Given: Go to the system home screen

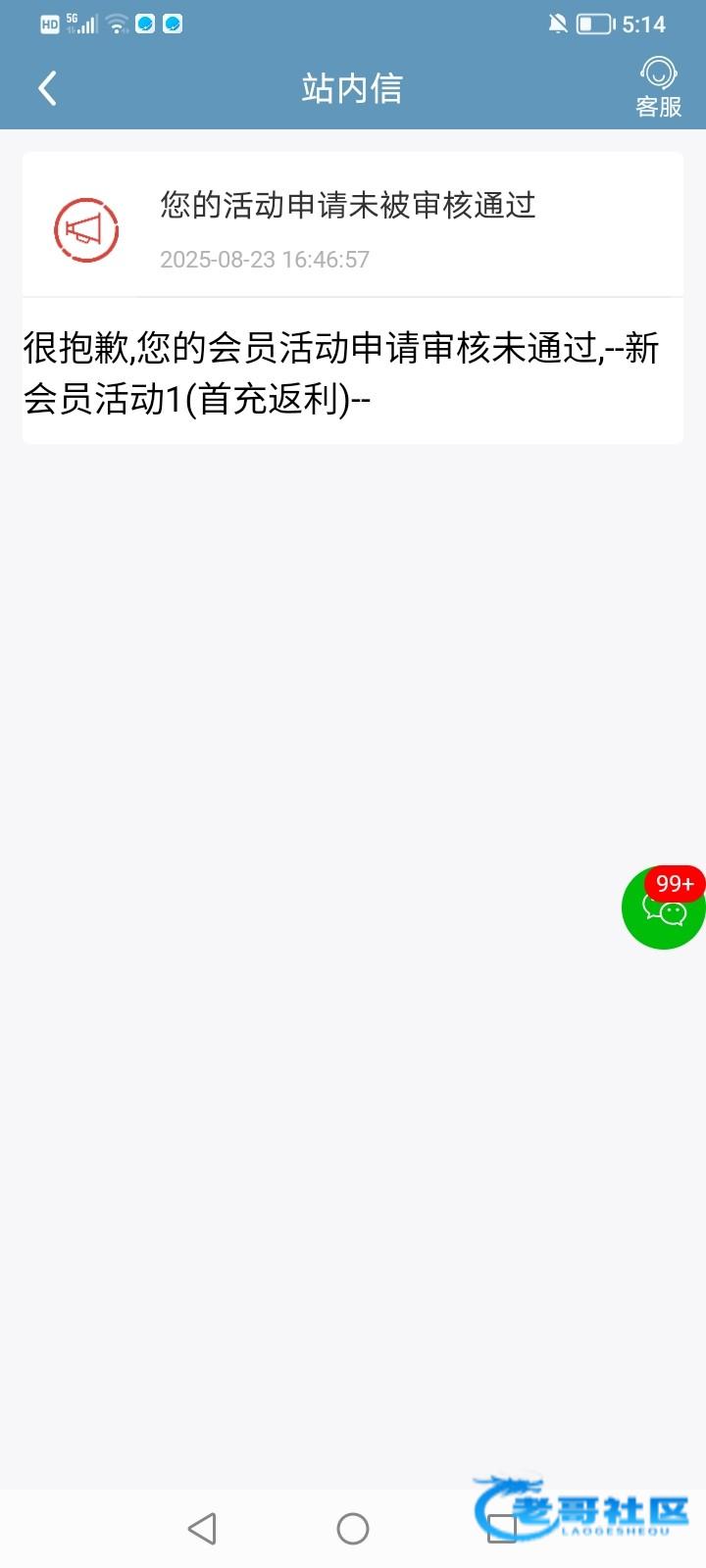Looking at the screenshot, I should point(353,1528).
